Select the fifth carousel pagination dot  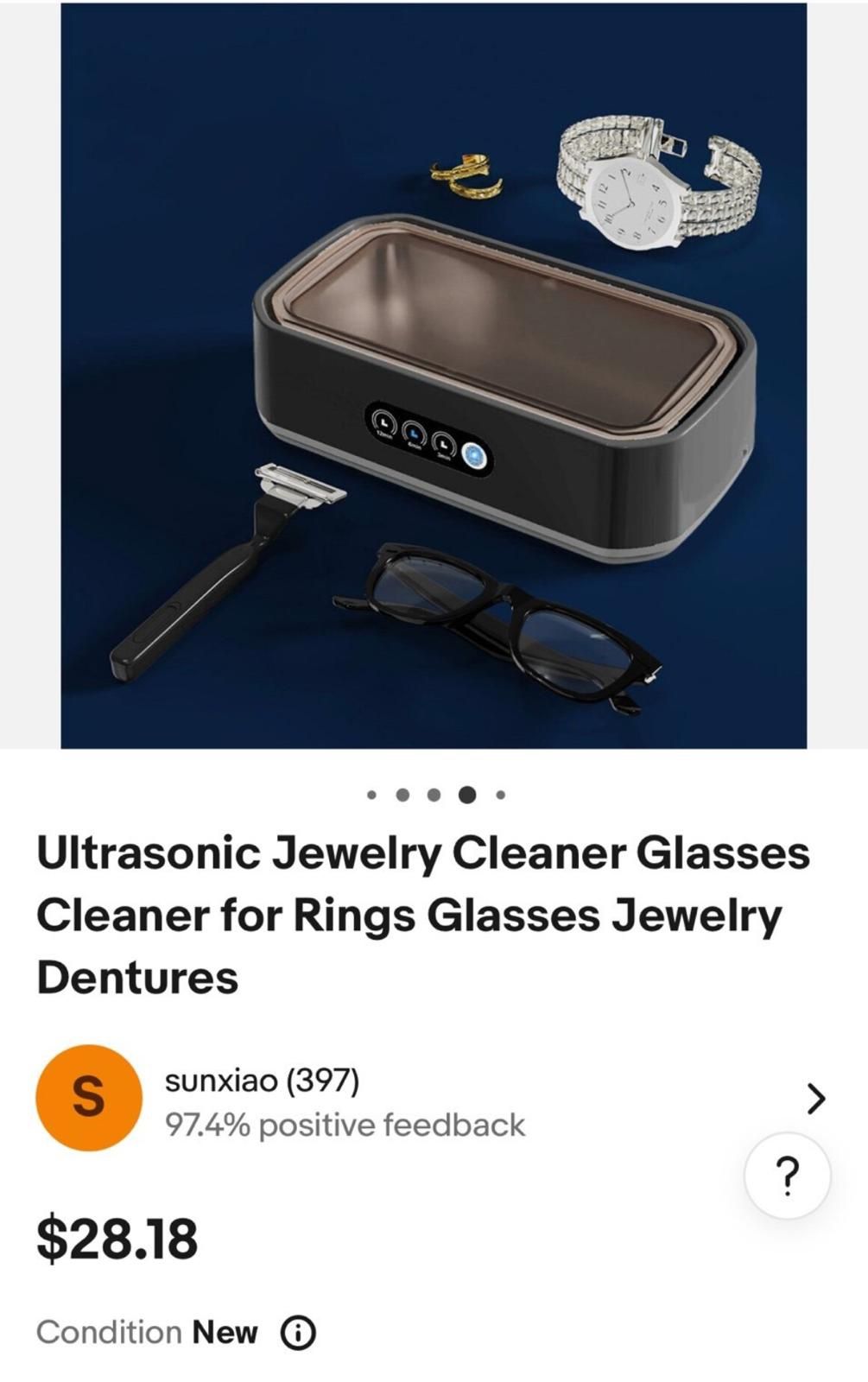click(498, 795)
